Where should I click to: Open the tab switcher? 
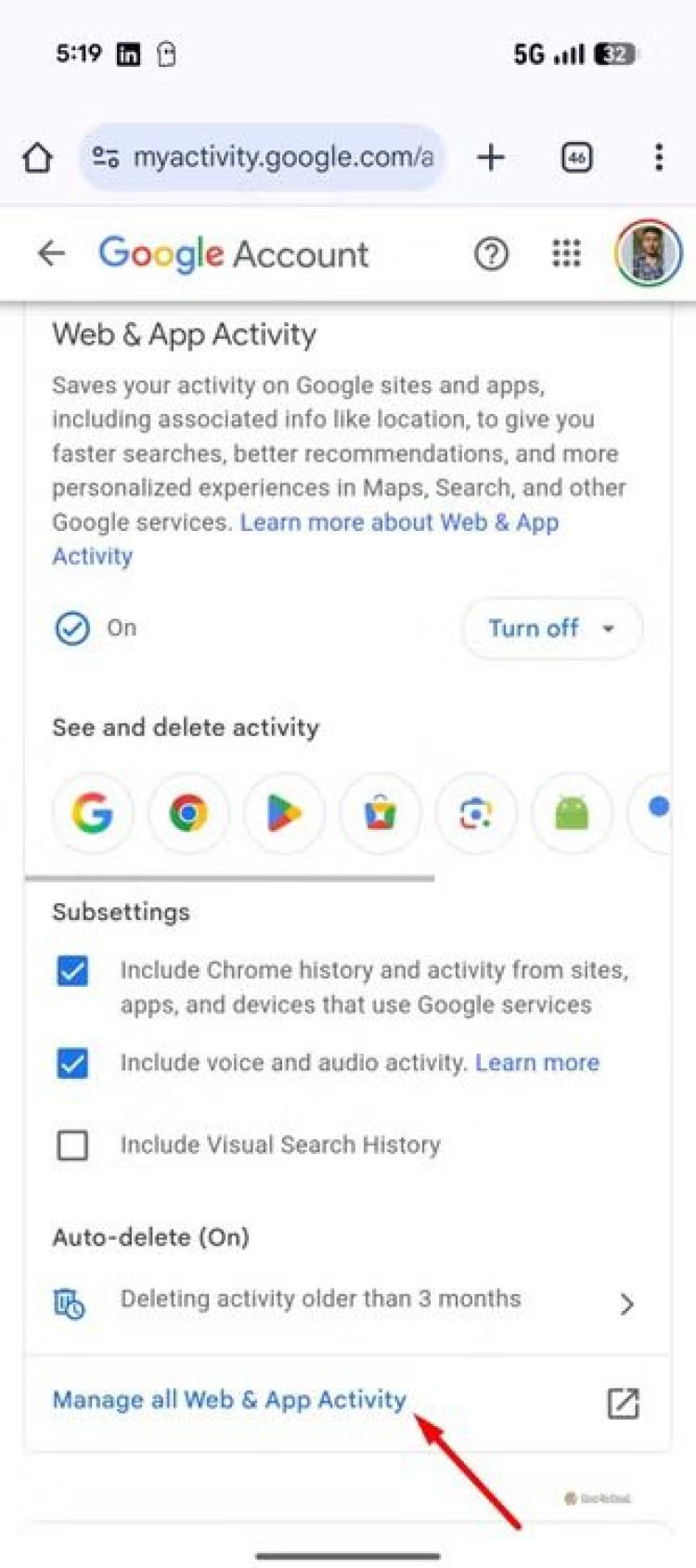coord(576,158)
